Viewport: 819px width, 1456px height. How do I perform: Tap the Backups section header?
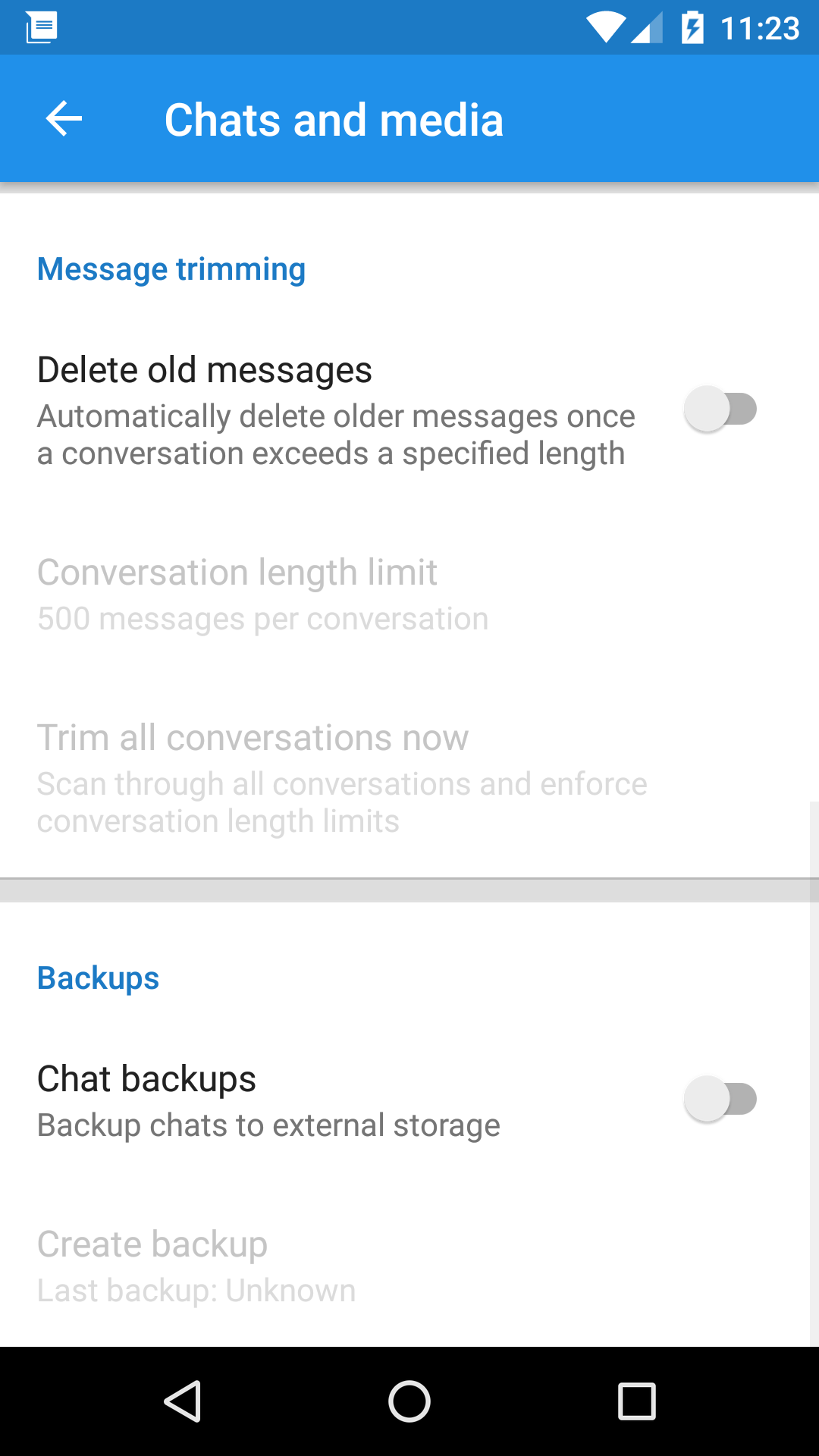point(98,977)
